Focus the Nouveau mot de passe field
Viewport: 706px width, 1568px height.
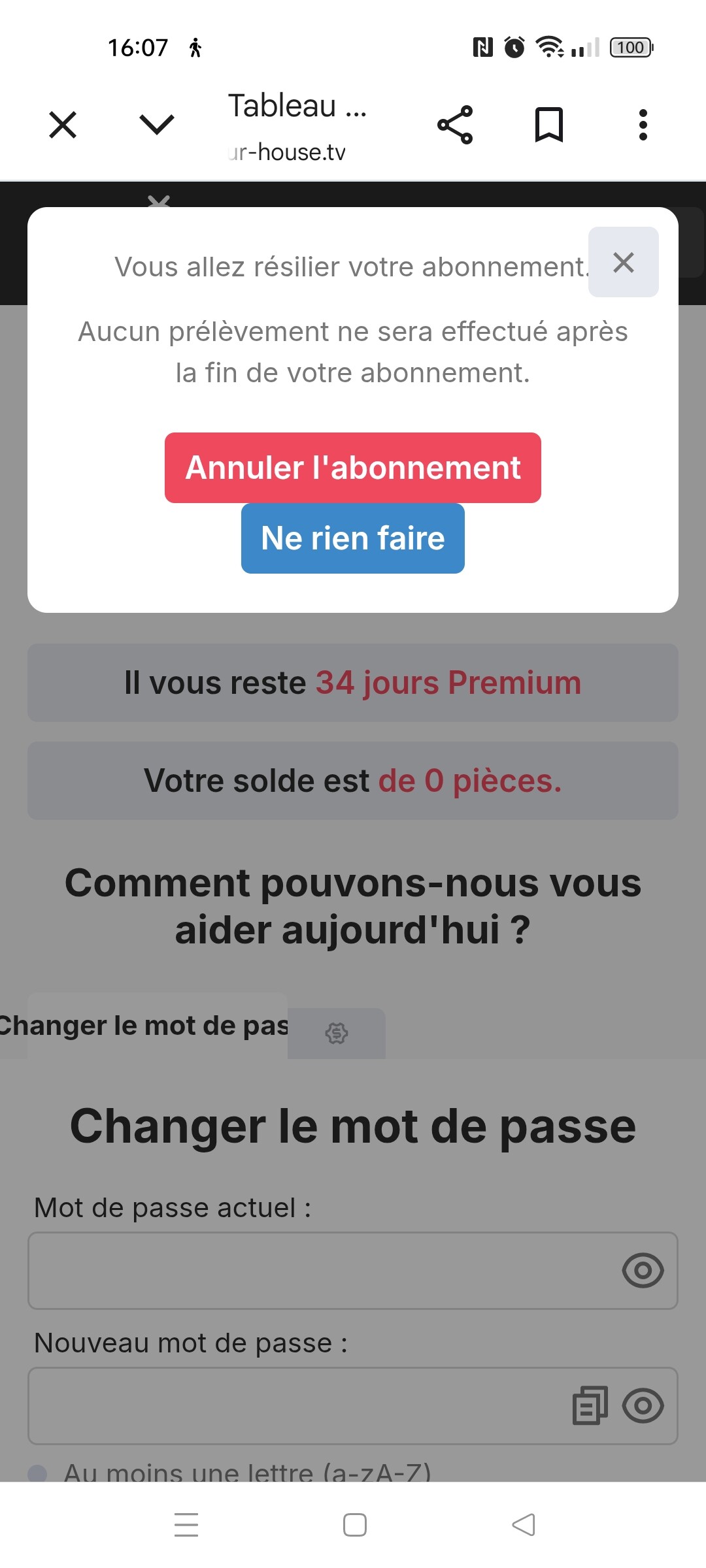294,1406
